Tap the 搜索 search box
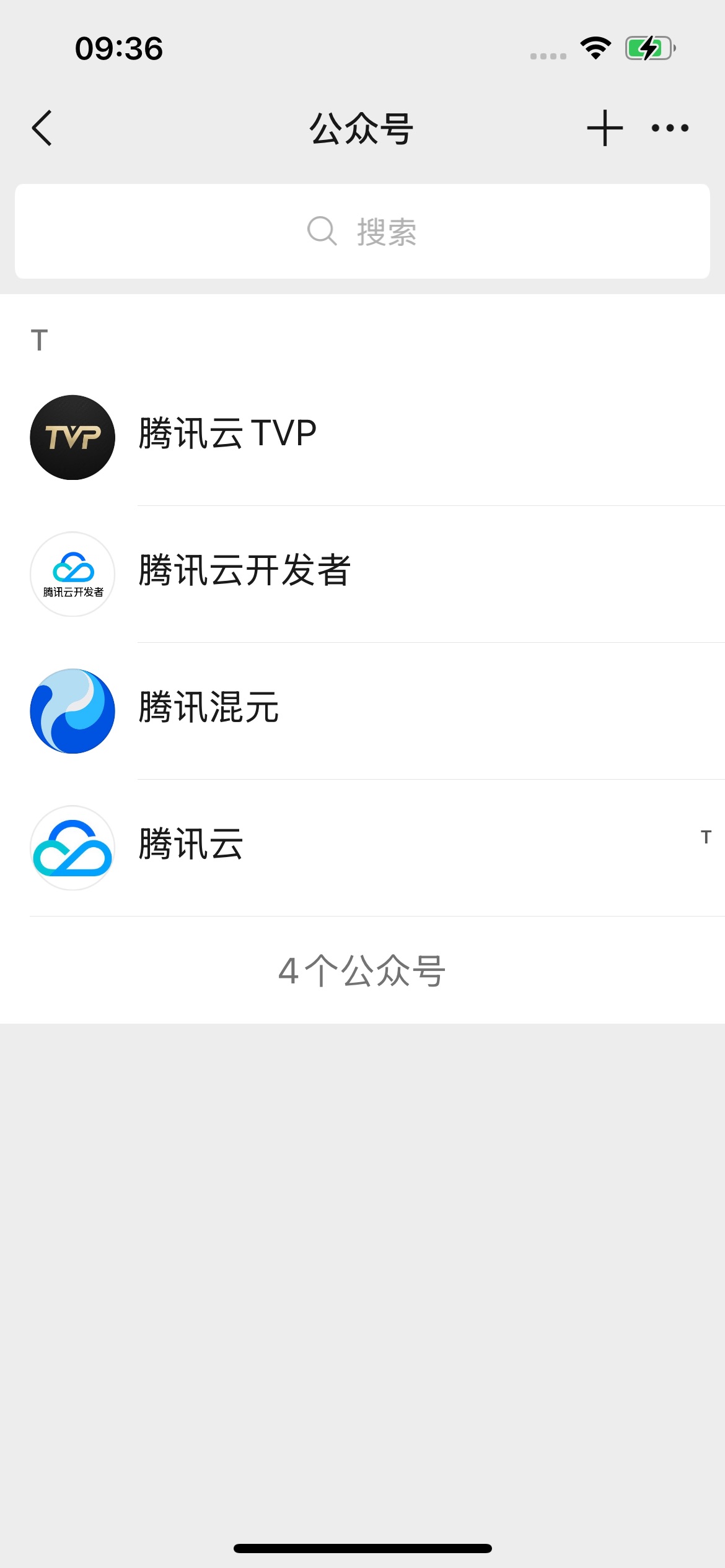Screen dimensions: 725x1568 [x=362, y=231]
